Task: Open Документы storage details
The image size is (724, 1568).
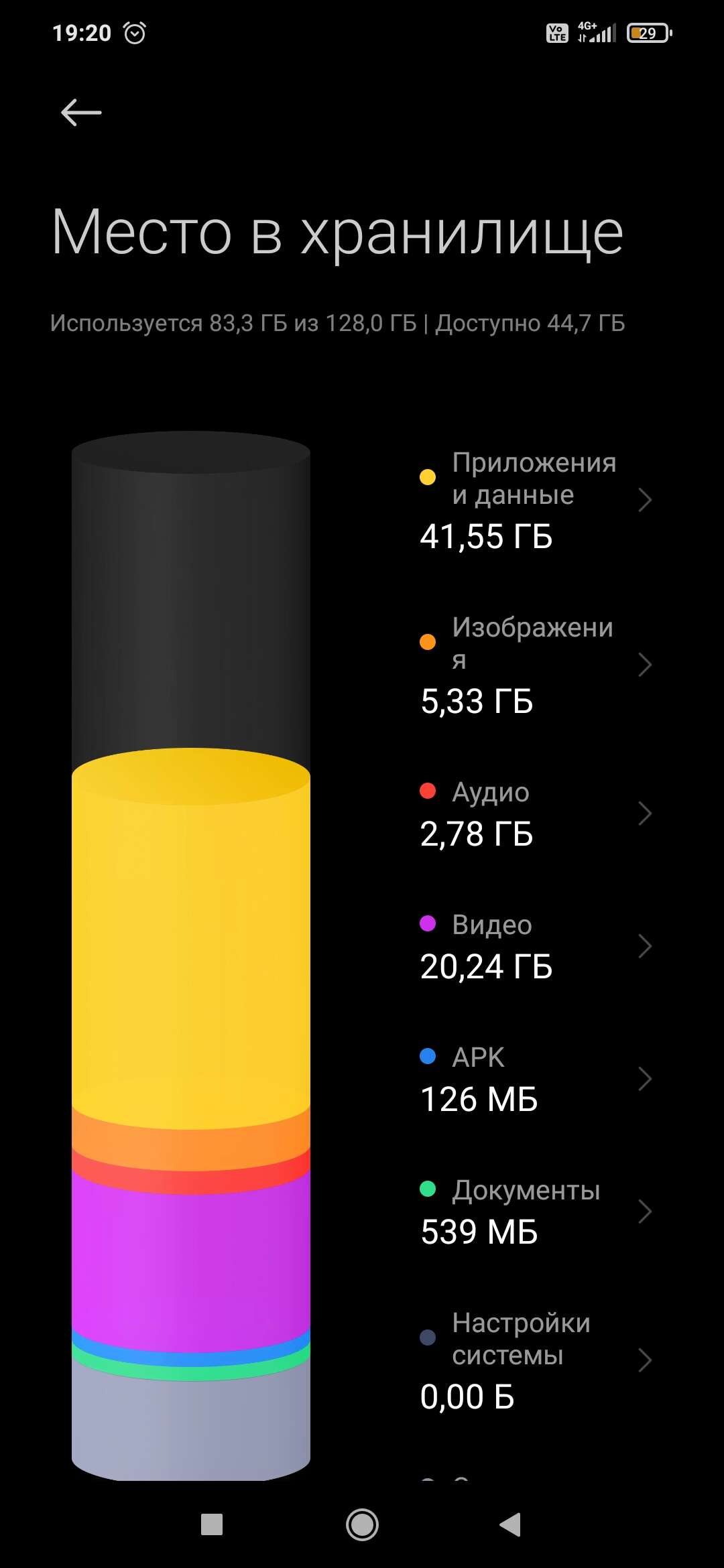Action: point(536,1212)
